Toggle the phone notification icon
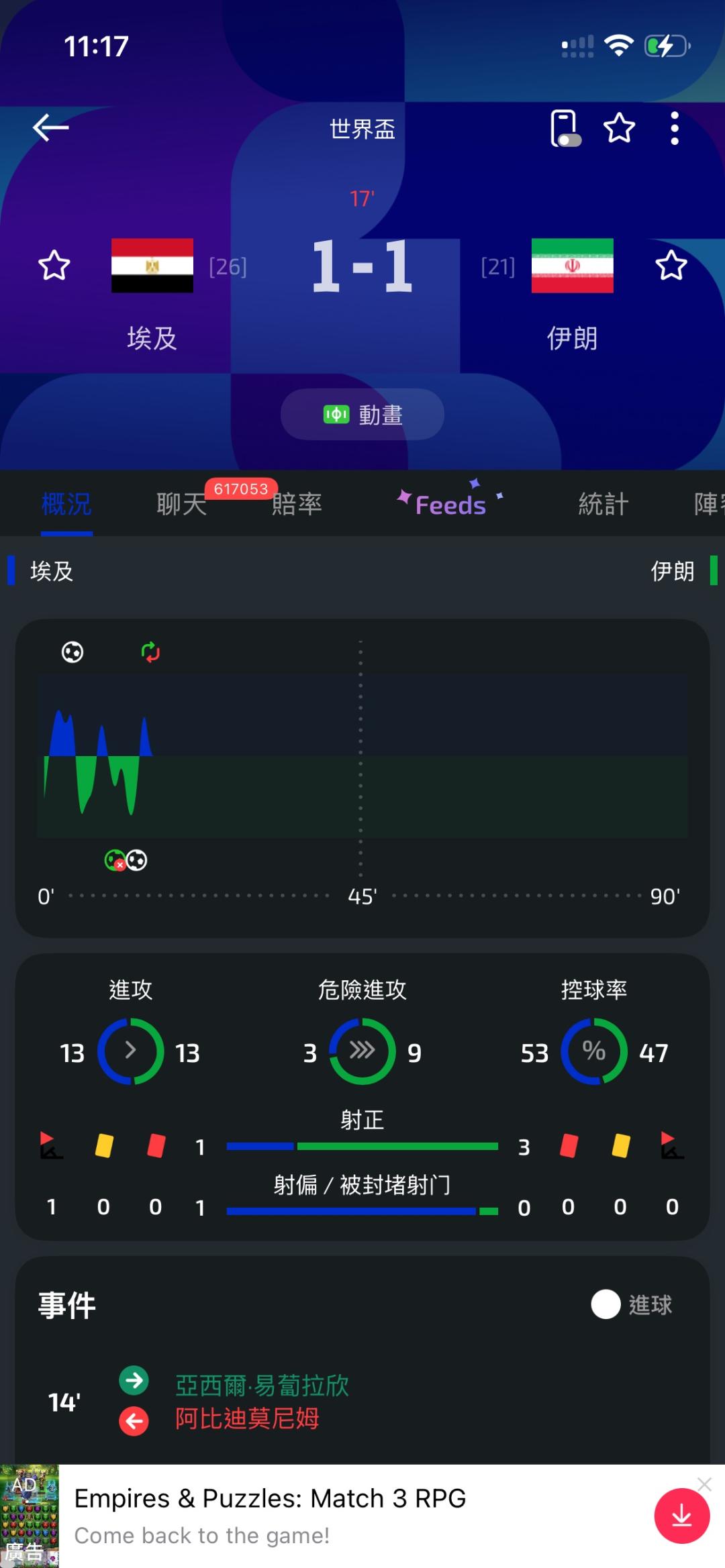 565,128
